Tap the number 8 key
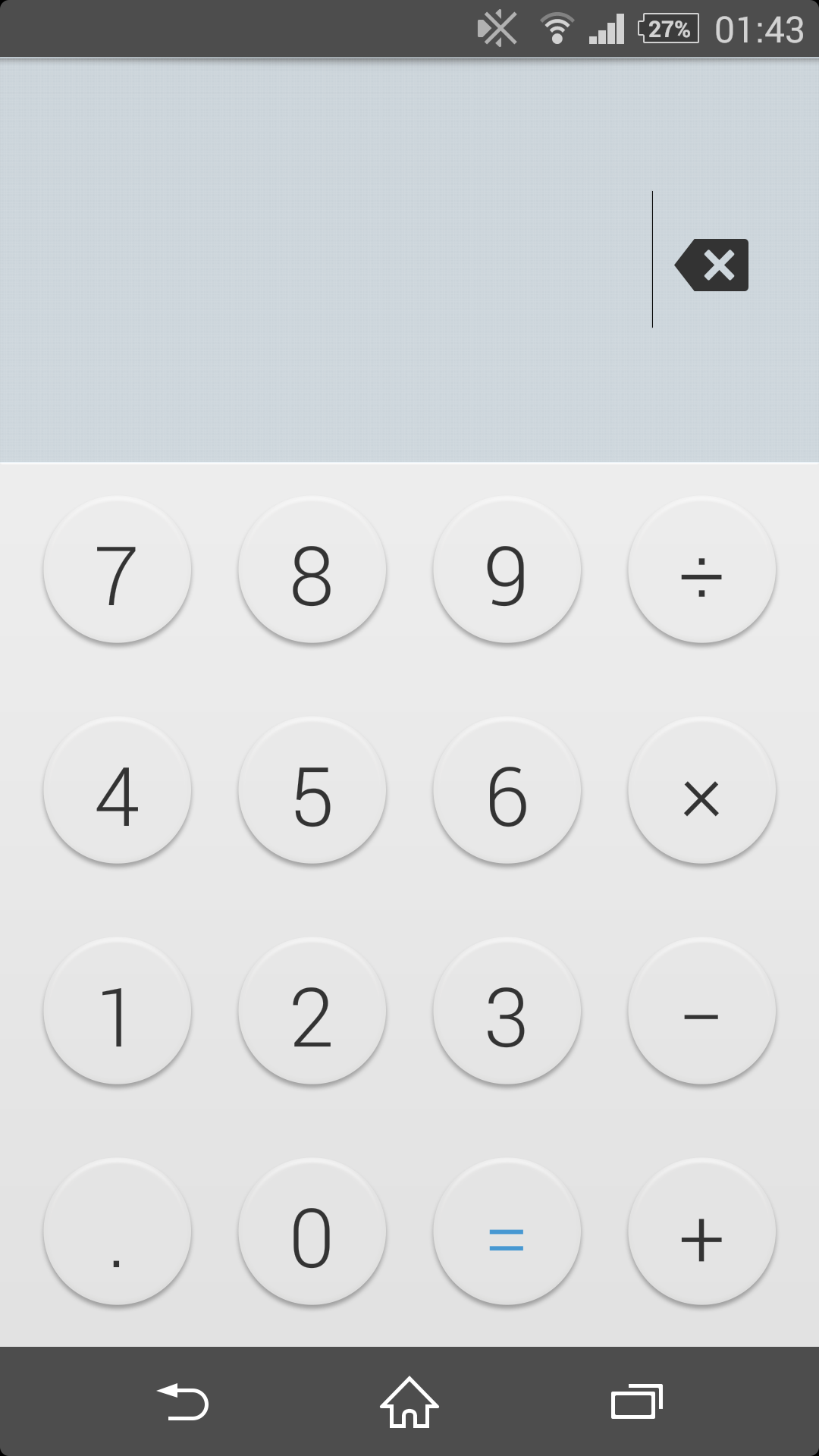Screen dimensions: 819x1456 point(312,570)
